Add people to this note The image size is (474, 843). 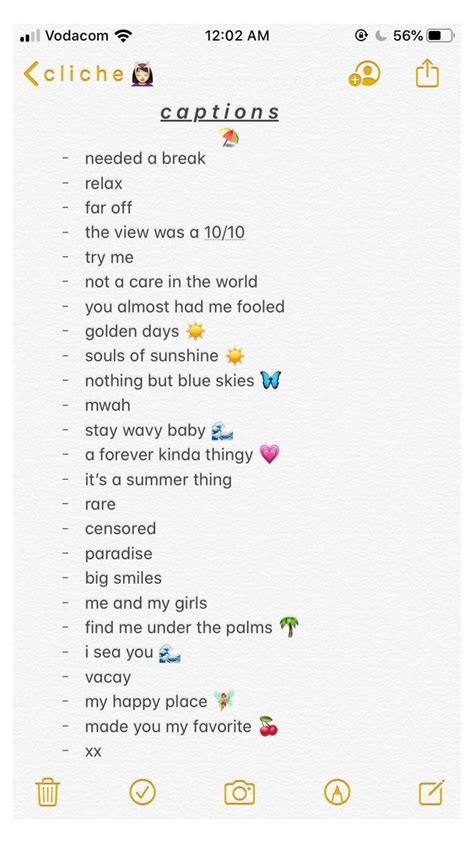pyautogui.click(x=364, y=74)
